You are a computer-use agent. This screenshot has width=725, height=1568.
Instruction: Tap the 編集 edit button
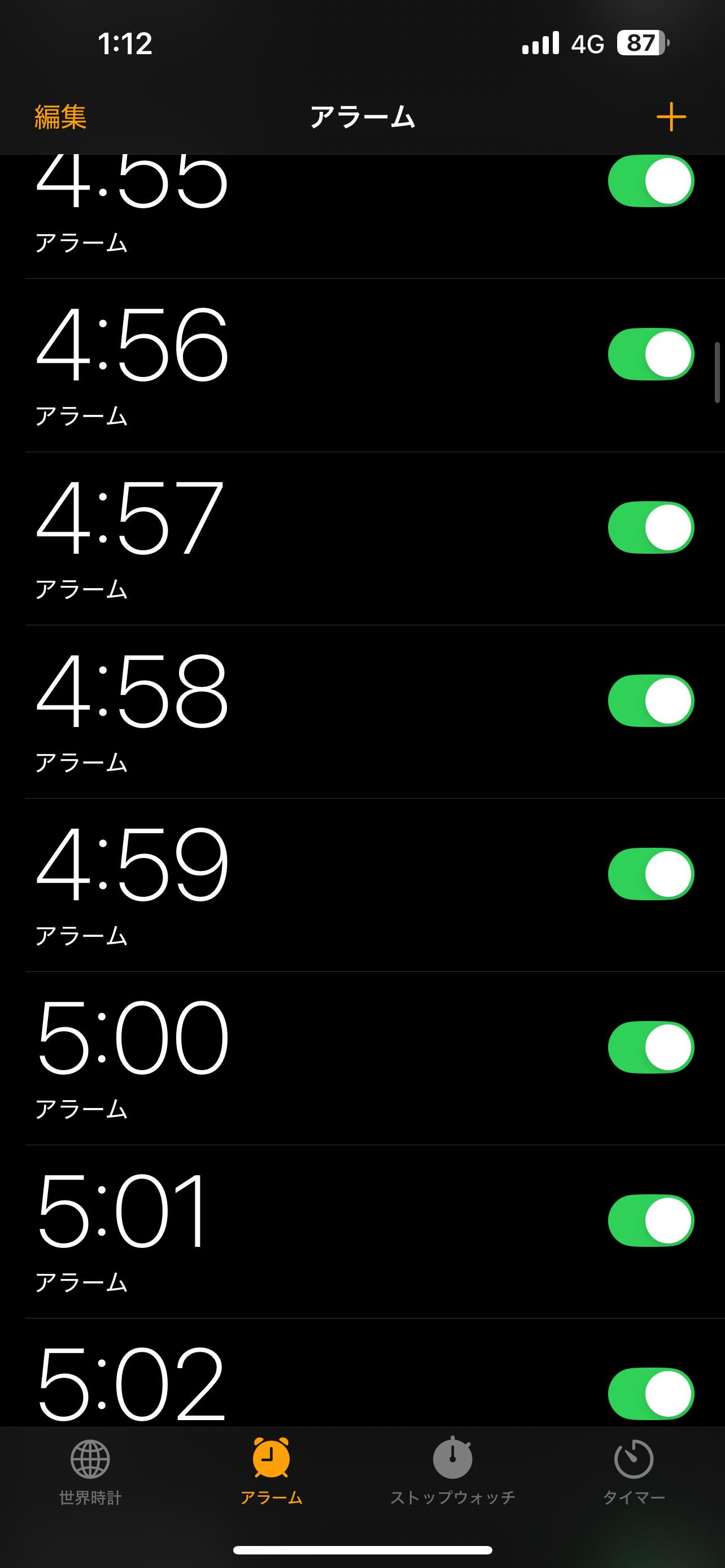click(60, 117)
